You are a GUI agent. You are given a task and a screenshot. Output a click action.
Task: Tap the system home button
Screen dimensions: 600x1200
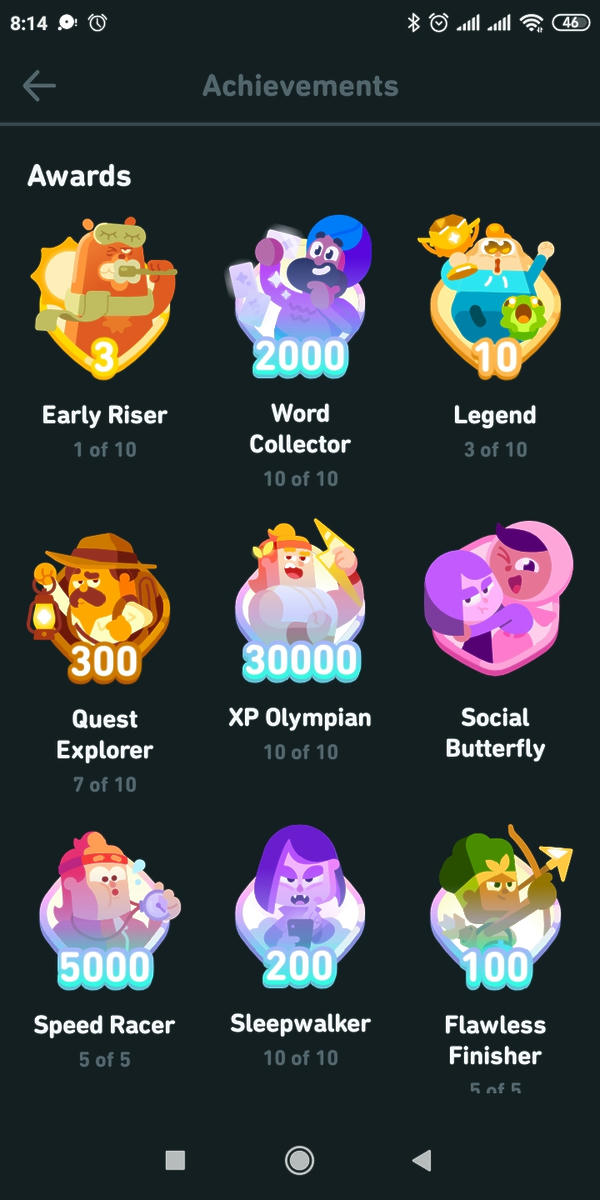click(x=299, y=1160)
